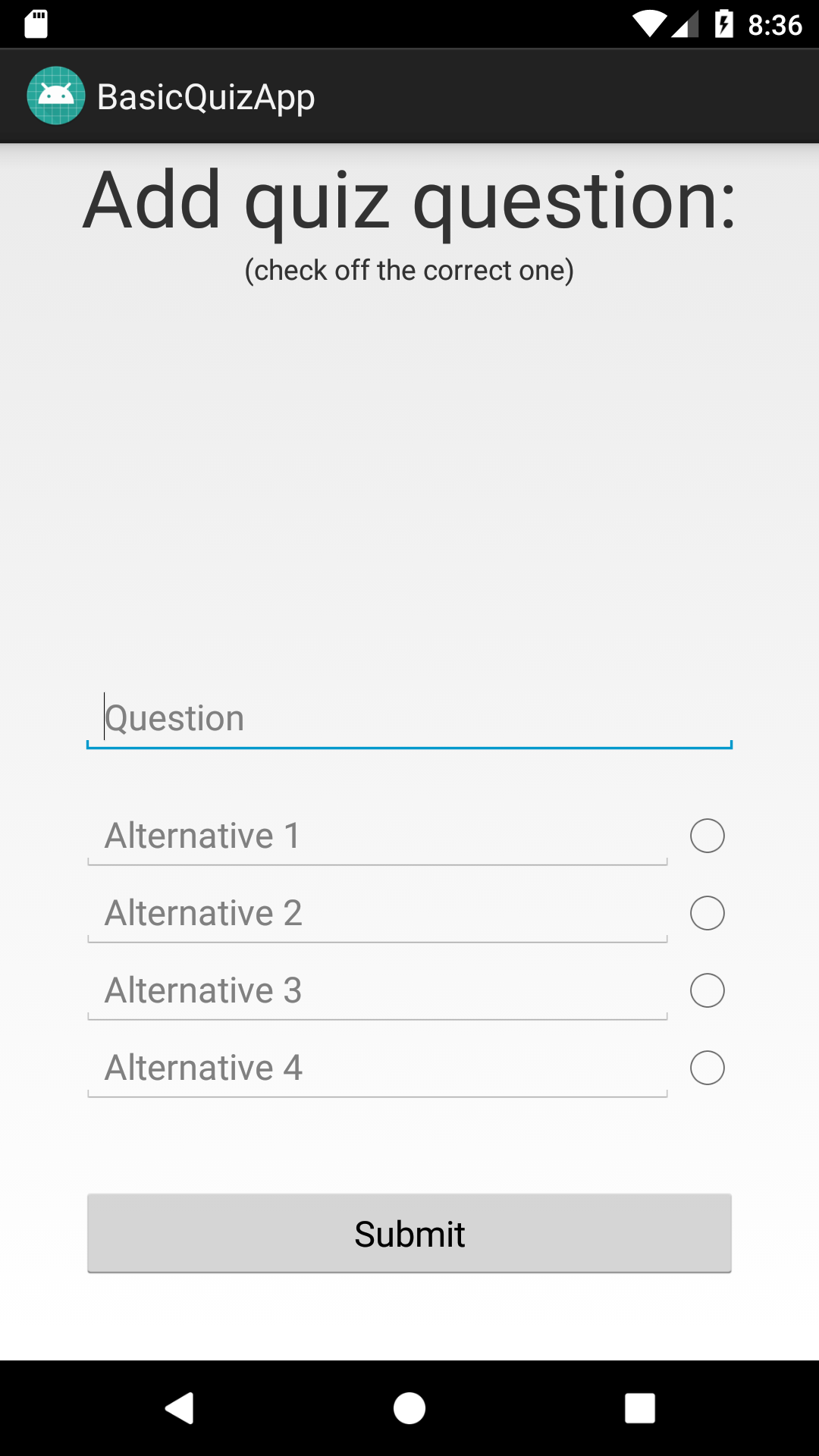
Task: Focus the Alternative 3 field
Action: tap(378, 990)
